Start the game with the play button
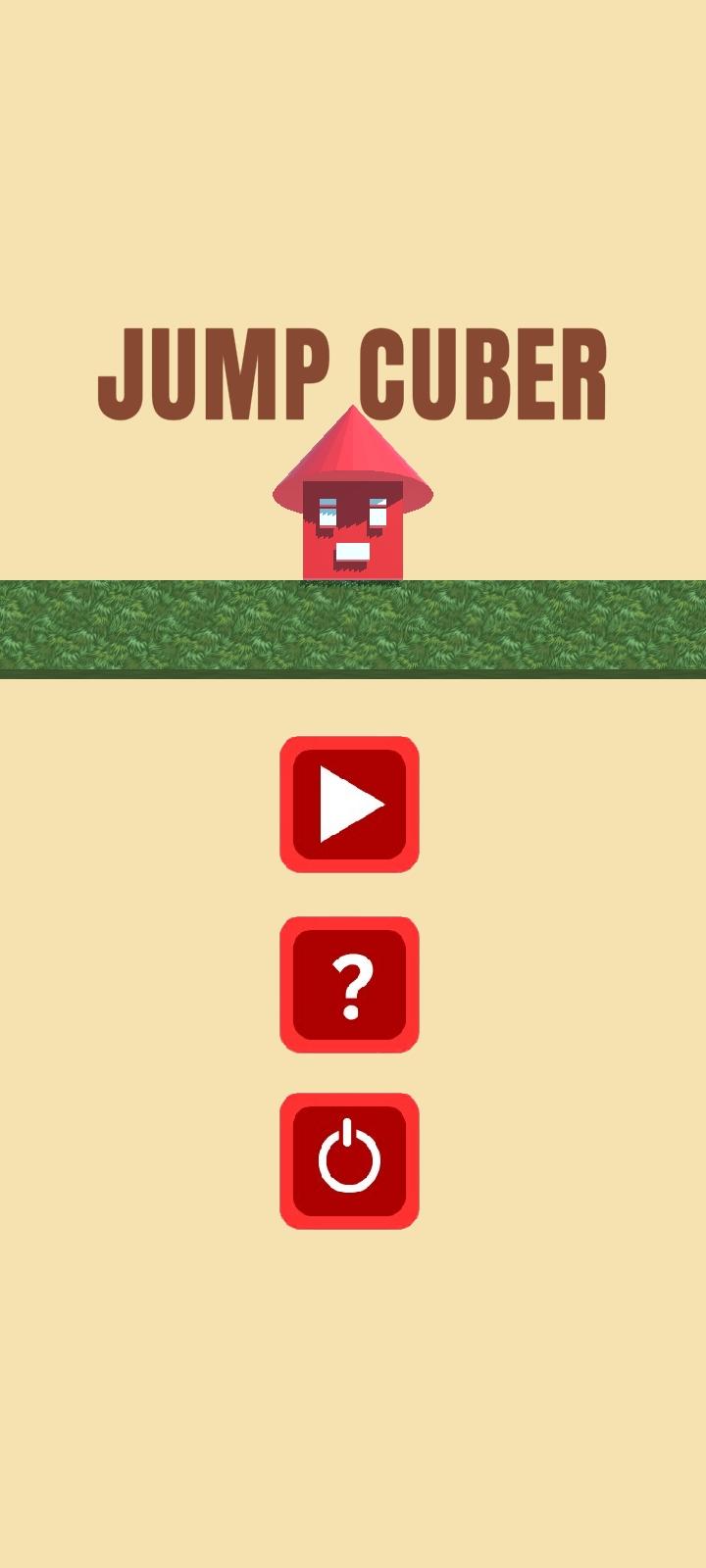 349,805
